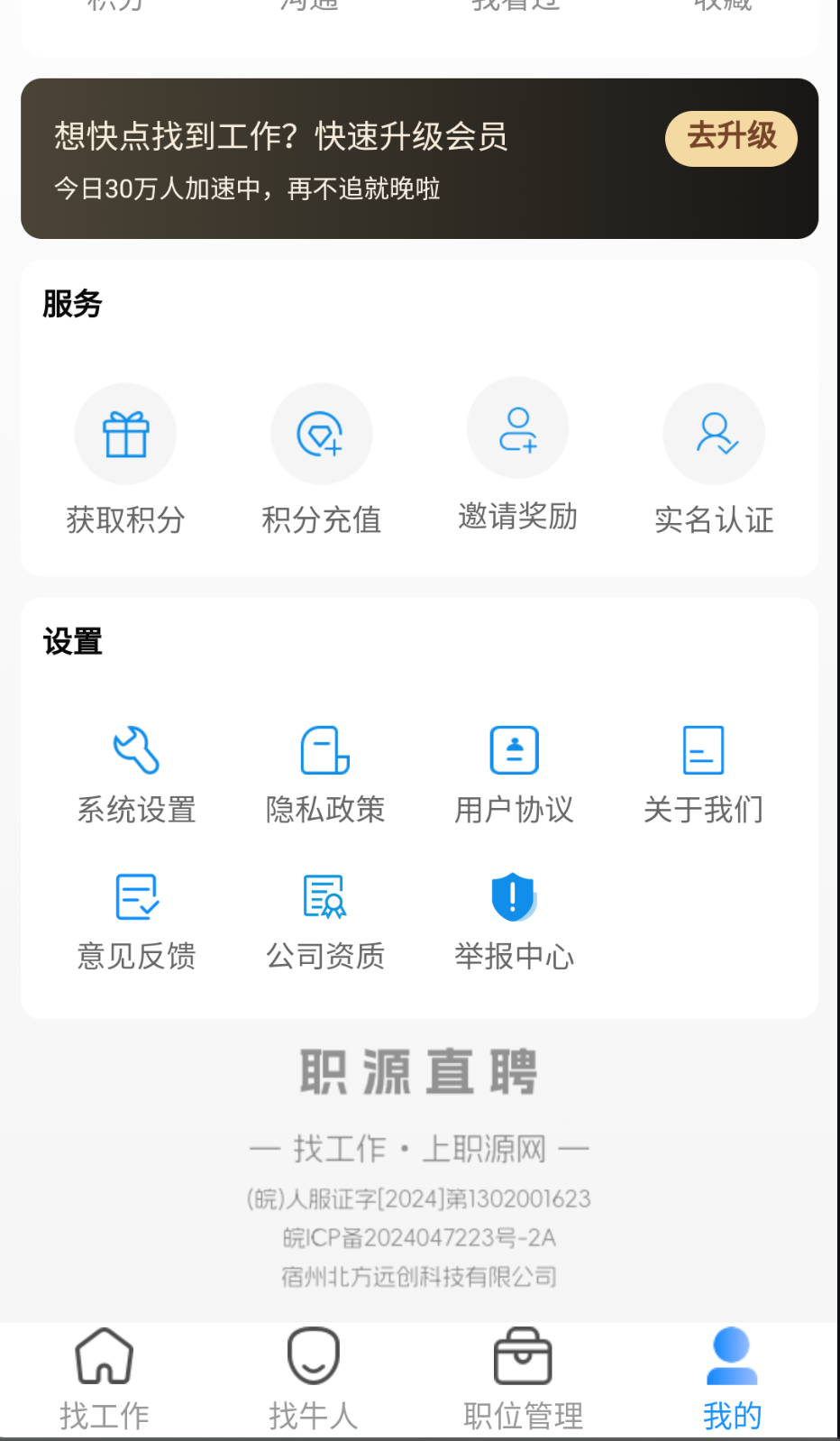Switch to the 找工作 tab
The height and width of the screenshot is (1441, 840).
click(104, 1380)
